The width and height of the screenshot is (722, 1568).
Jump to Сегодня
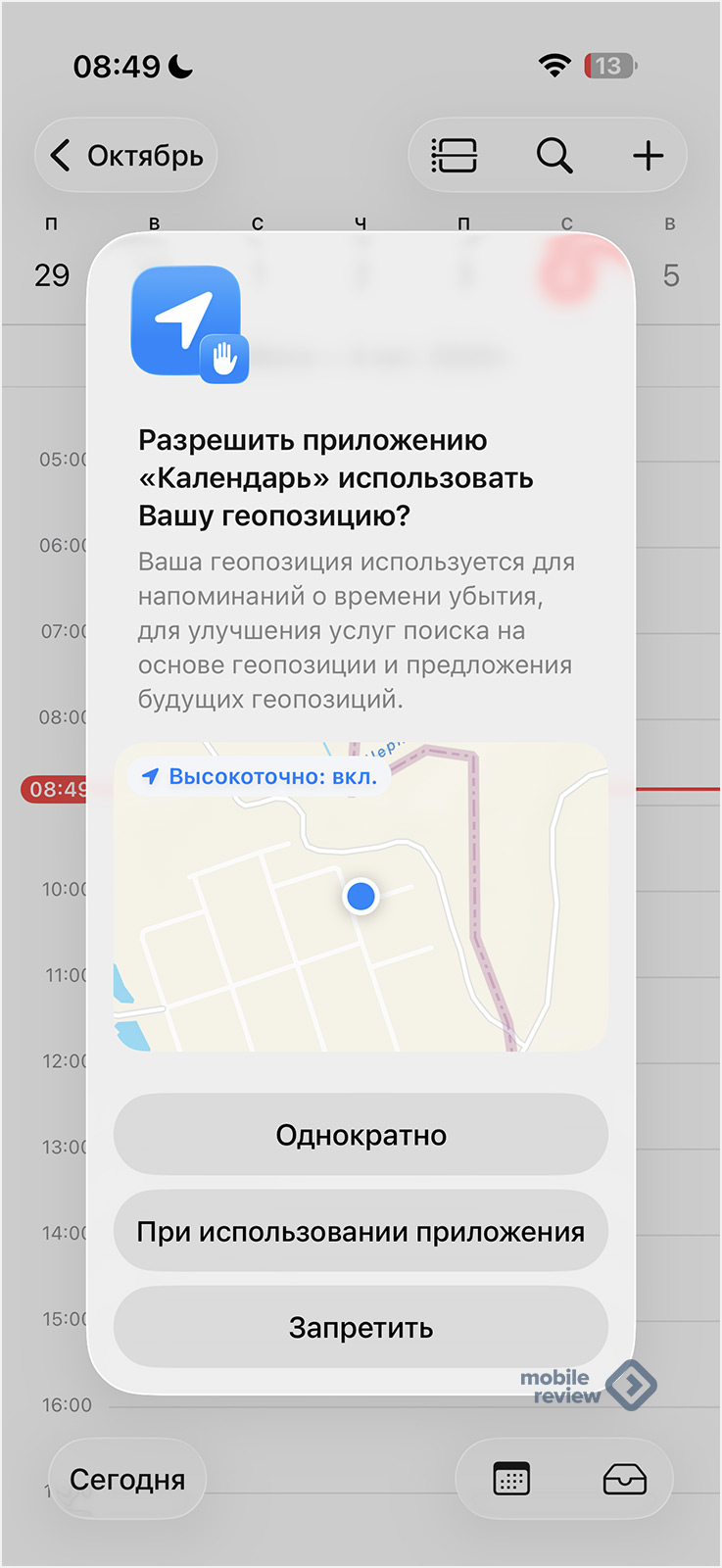point(127,1479)
